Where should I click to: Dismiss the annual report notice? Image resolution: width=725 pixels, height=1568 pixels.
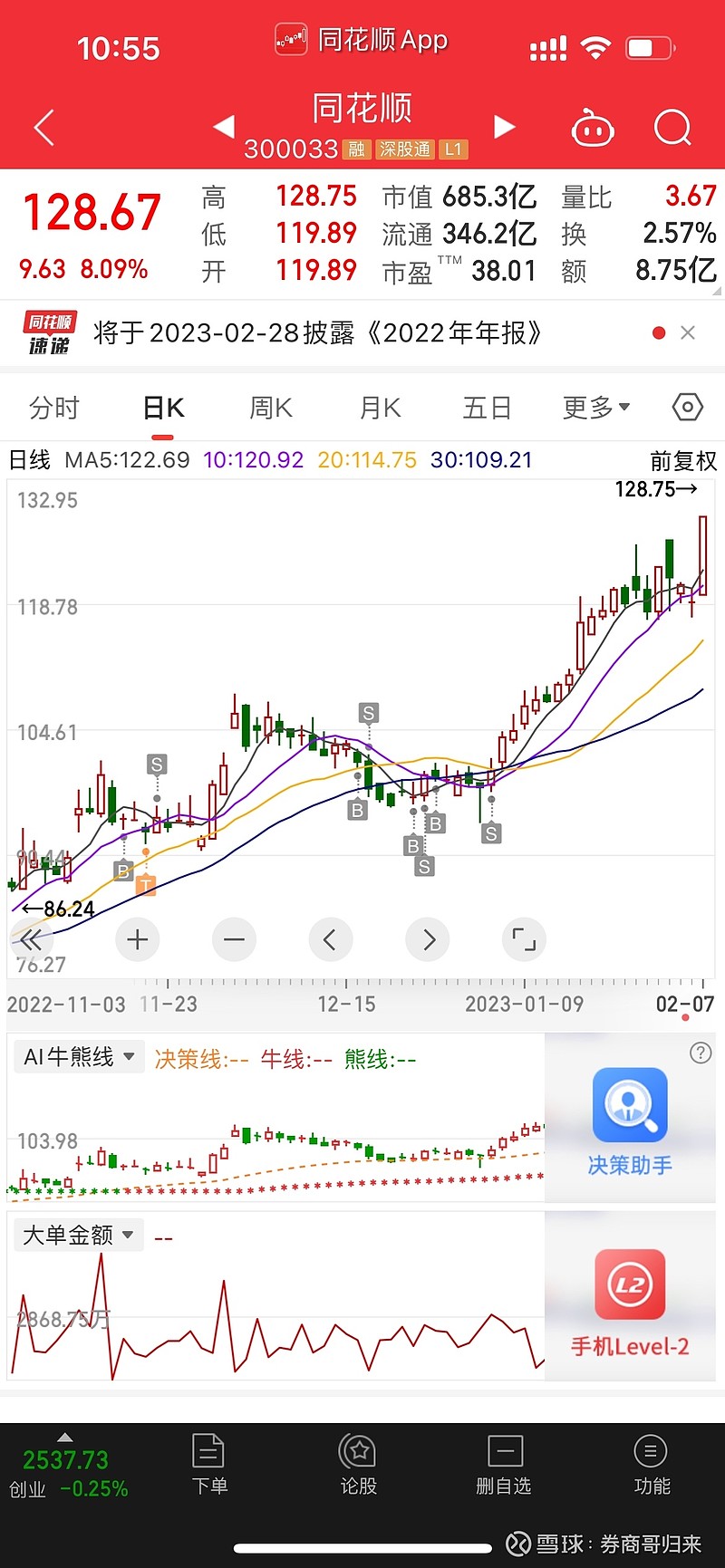688,332
